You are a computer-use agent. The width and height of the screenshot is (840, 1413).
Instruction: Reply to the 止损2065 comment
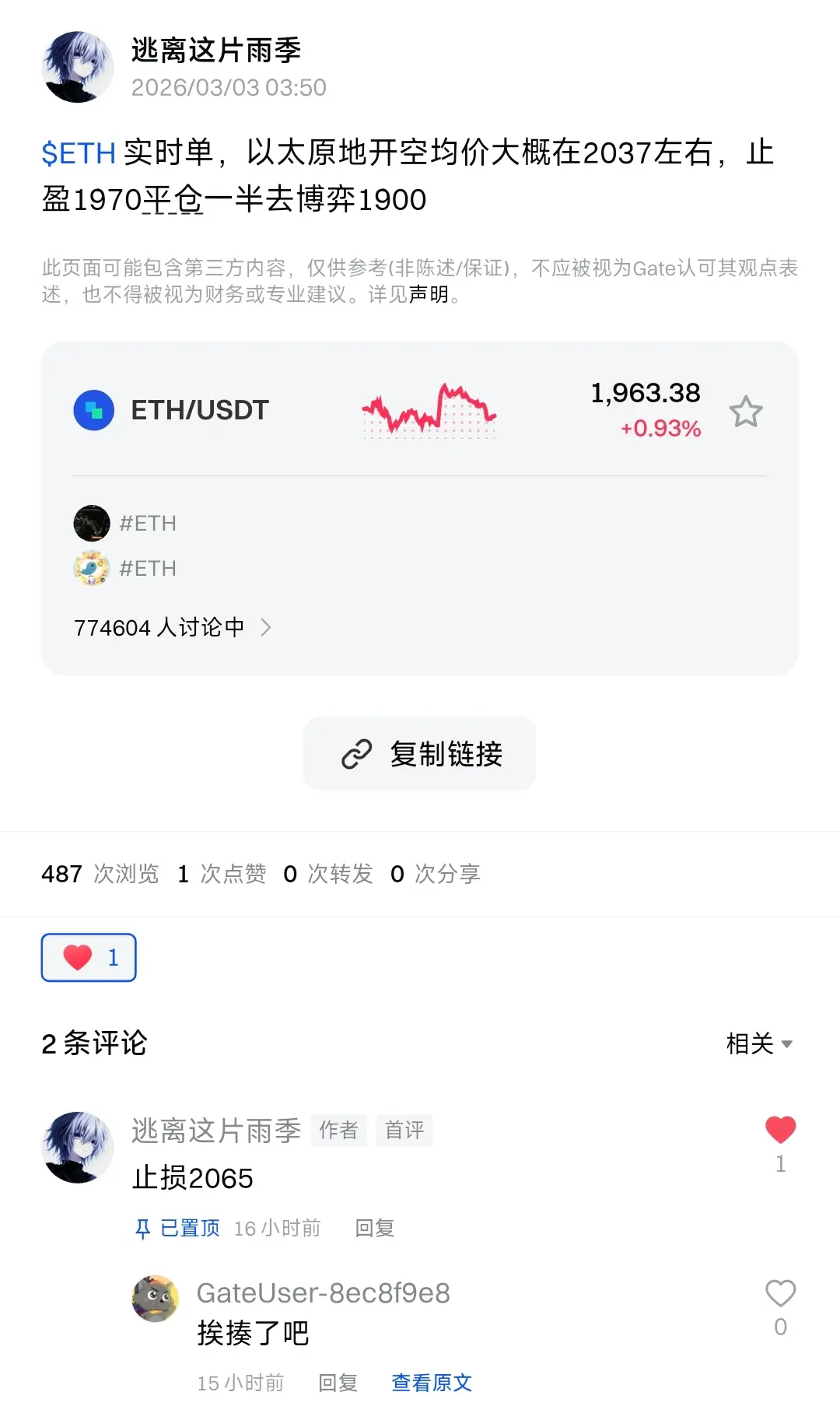(x=374, y=1228)
